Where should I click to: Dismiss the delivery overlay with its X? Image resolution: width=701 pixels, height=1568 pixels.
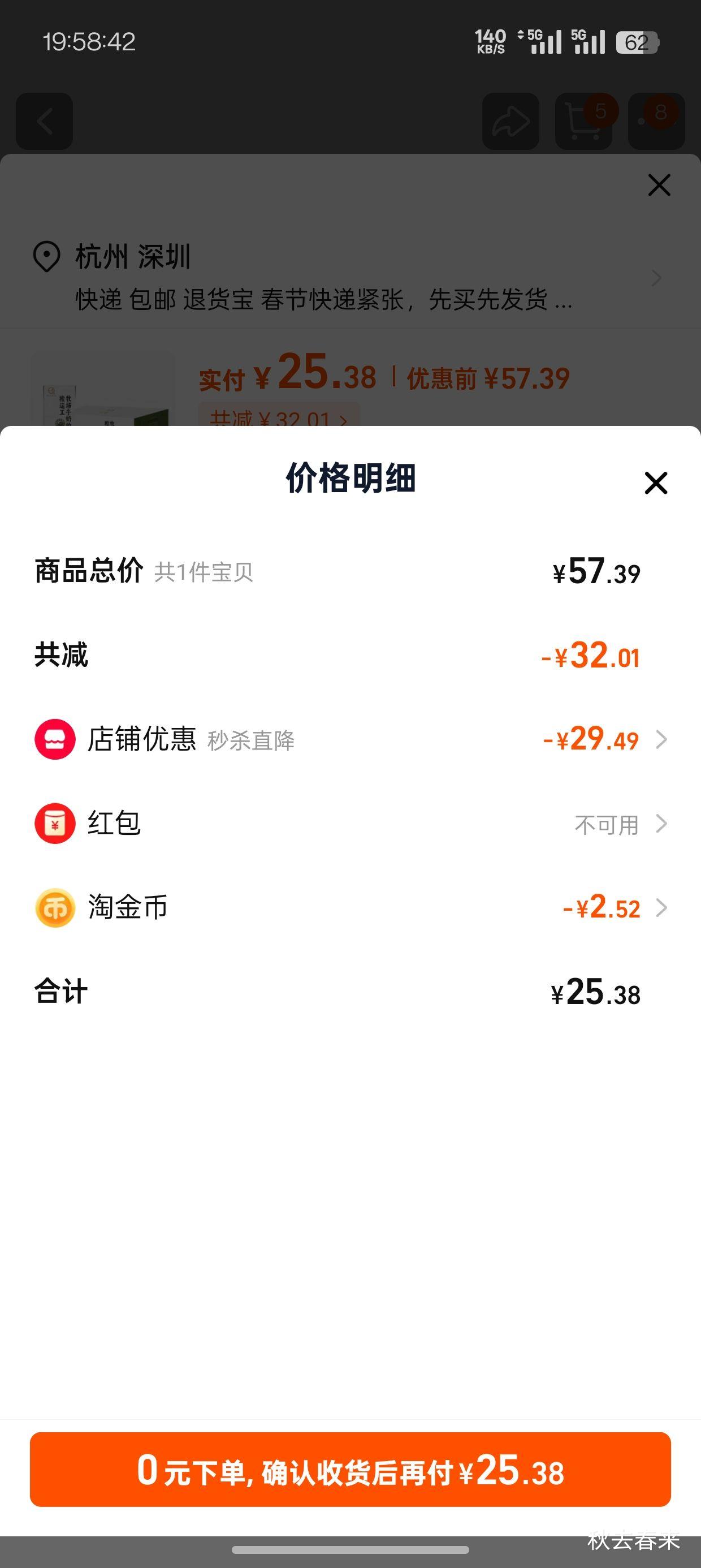click(659, 186)
